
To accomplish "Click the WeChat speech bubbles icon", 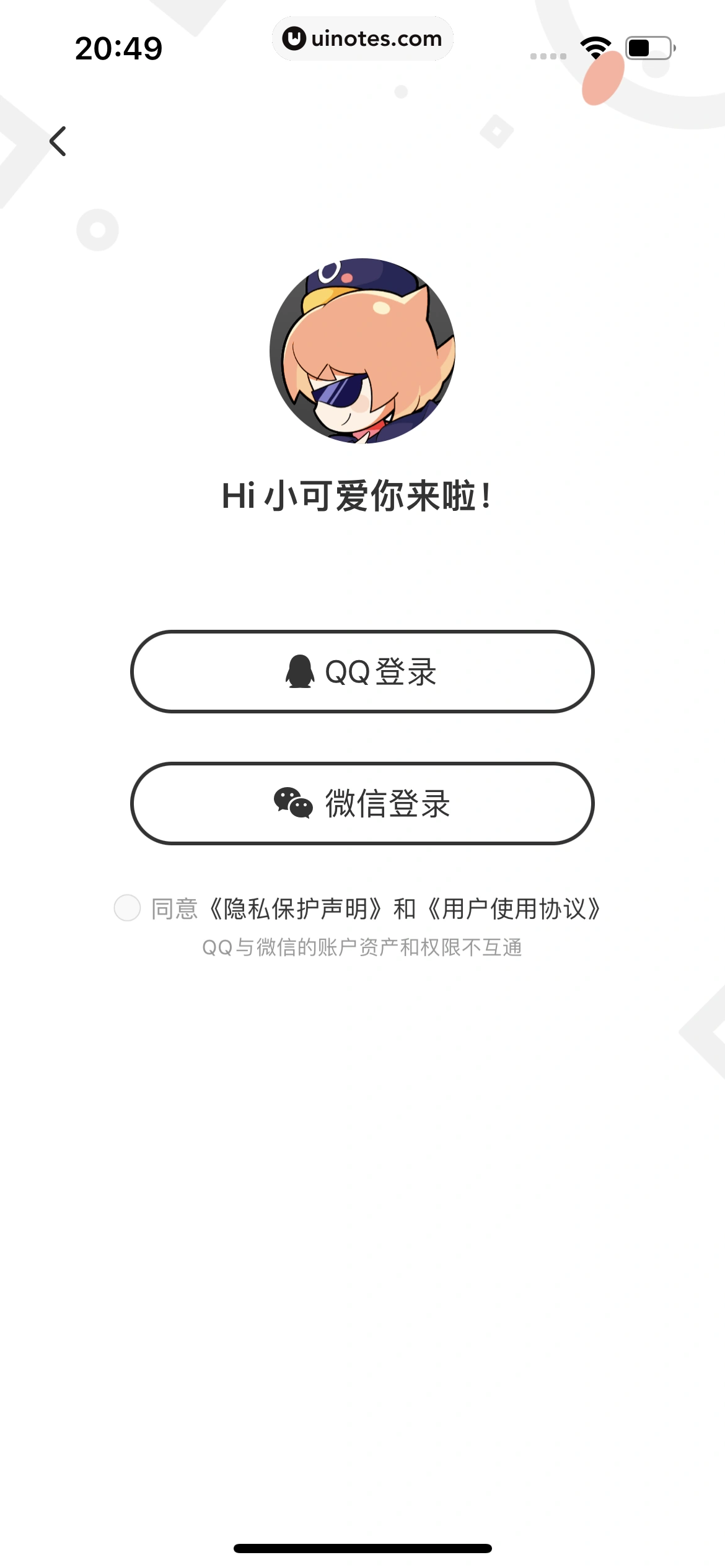I will click(292, 804).
